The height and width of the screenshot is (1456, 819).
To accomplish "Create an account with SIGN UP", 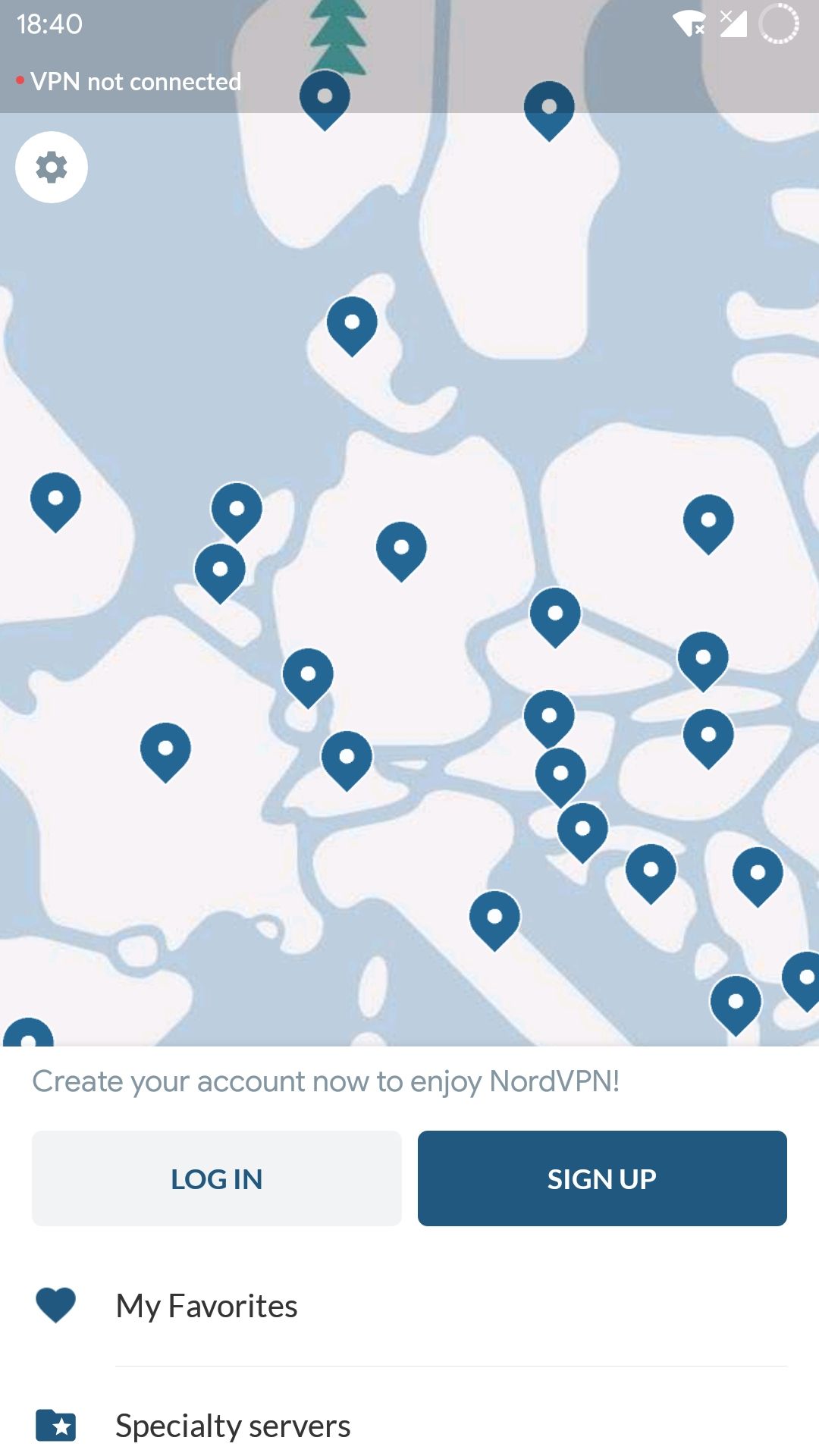I will pos(602,1178).
